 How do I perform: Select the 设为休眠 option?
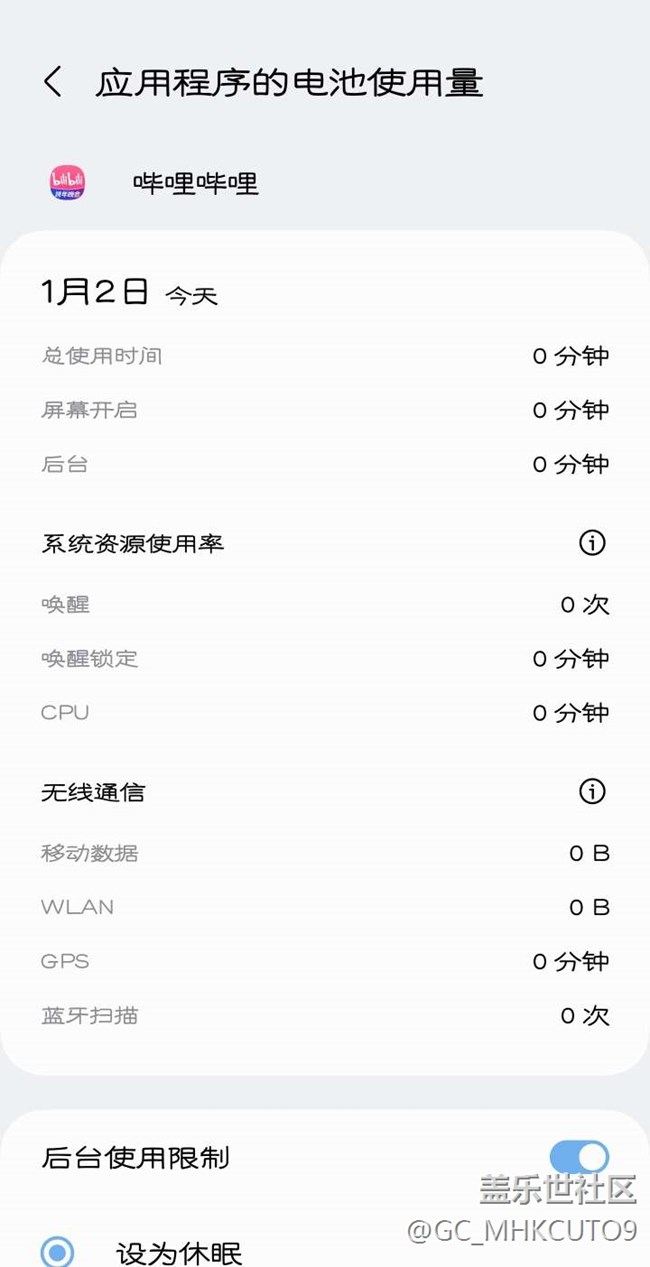click(58, 1251)
